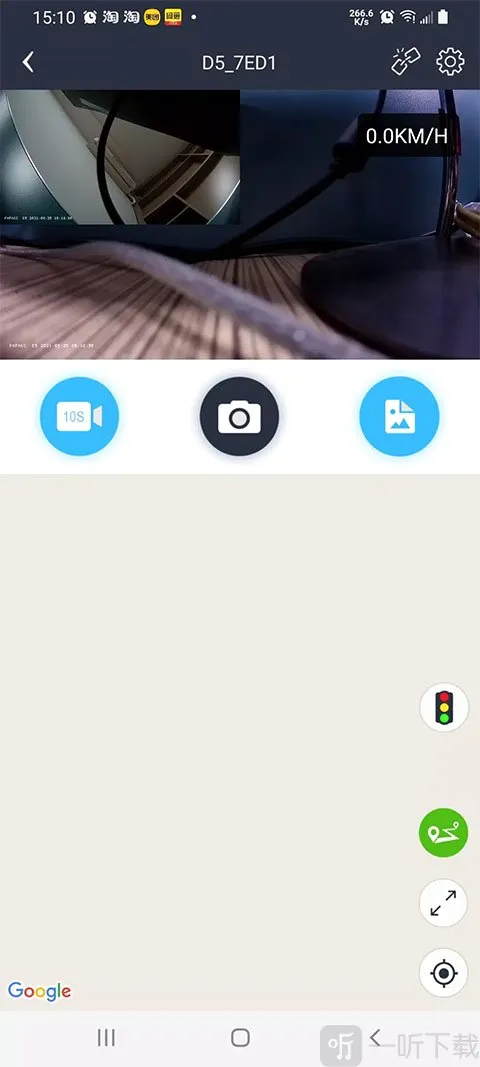Tap the device disconnect link icon
The height and width of the screenshot is (1067, 480).
tap(406, 62)
